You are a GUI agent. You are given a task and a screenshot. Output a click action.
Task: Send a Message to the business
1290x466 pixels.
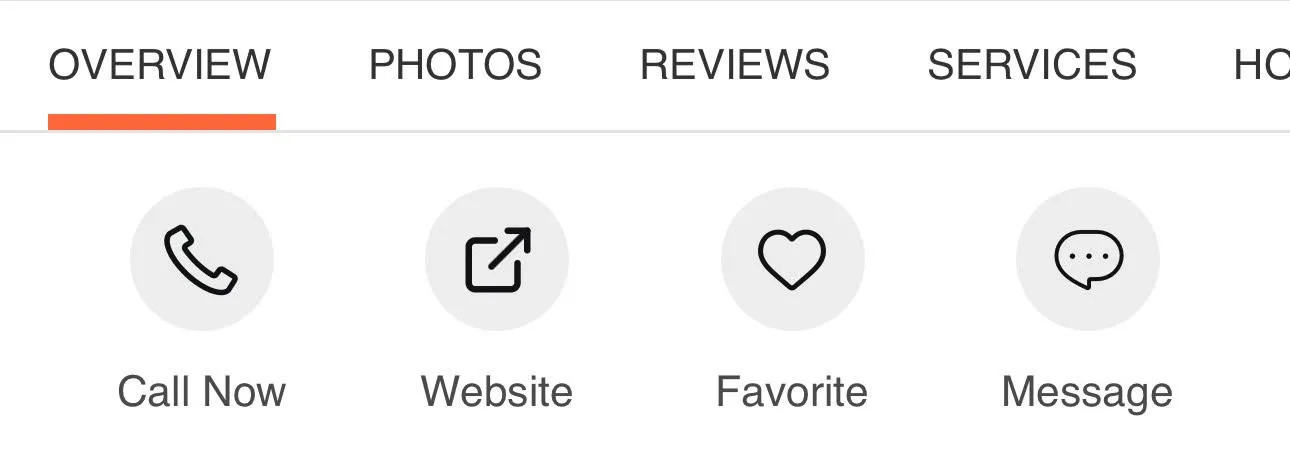point(1088,260)
